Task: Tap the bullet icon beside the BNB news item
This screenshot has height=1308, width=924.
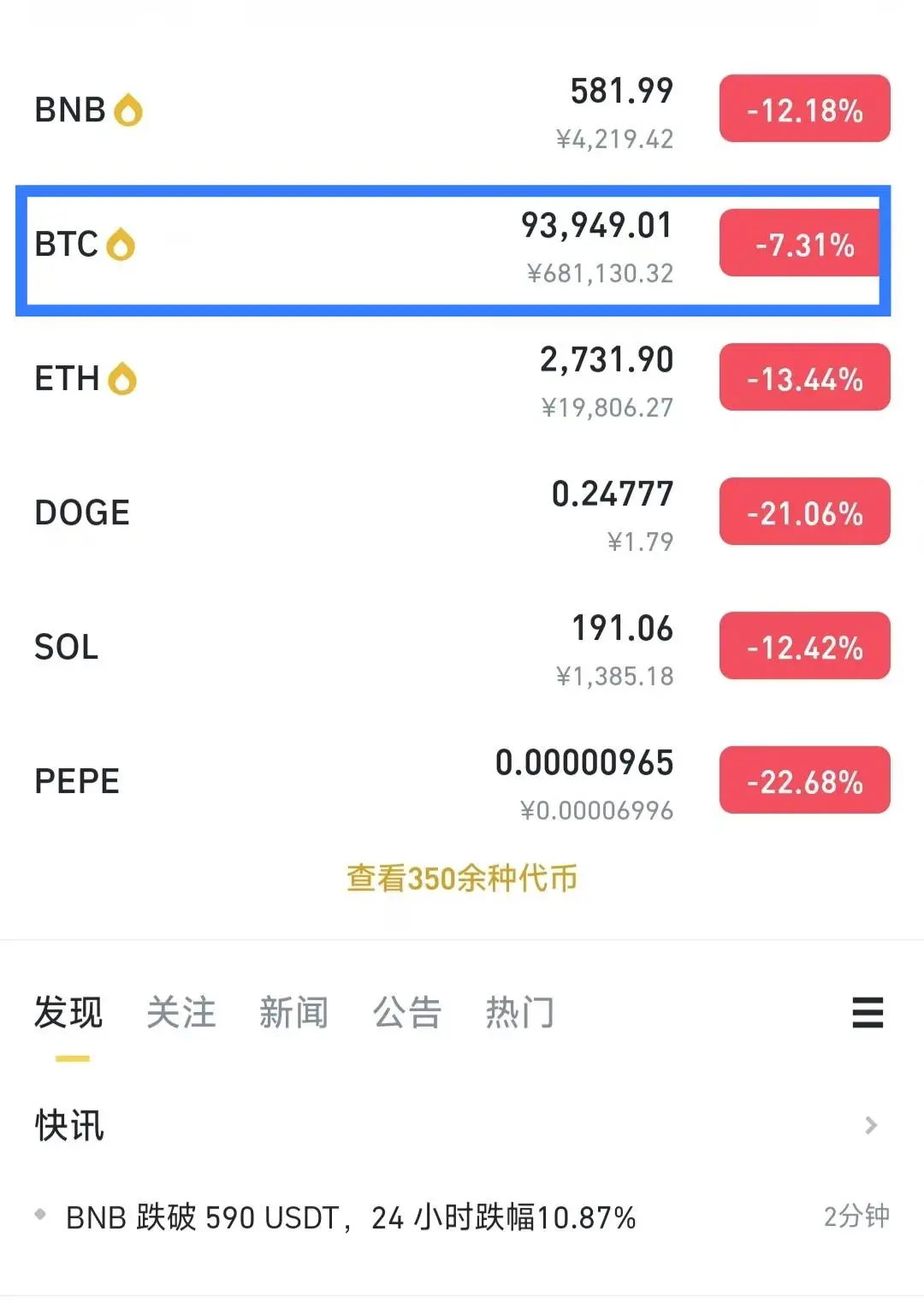Action: pos(40,1213)
